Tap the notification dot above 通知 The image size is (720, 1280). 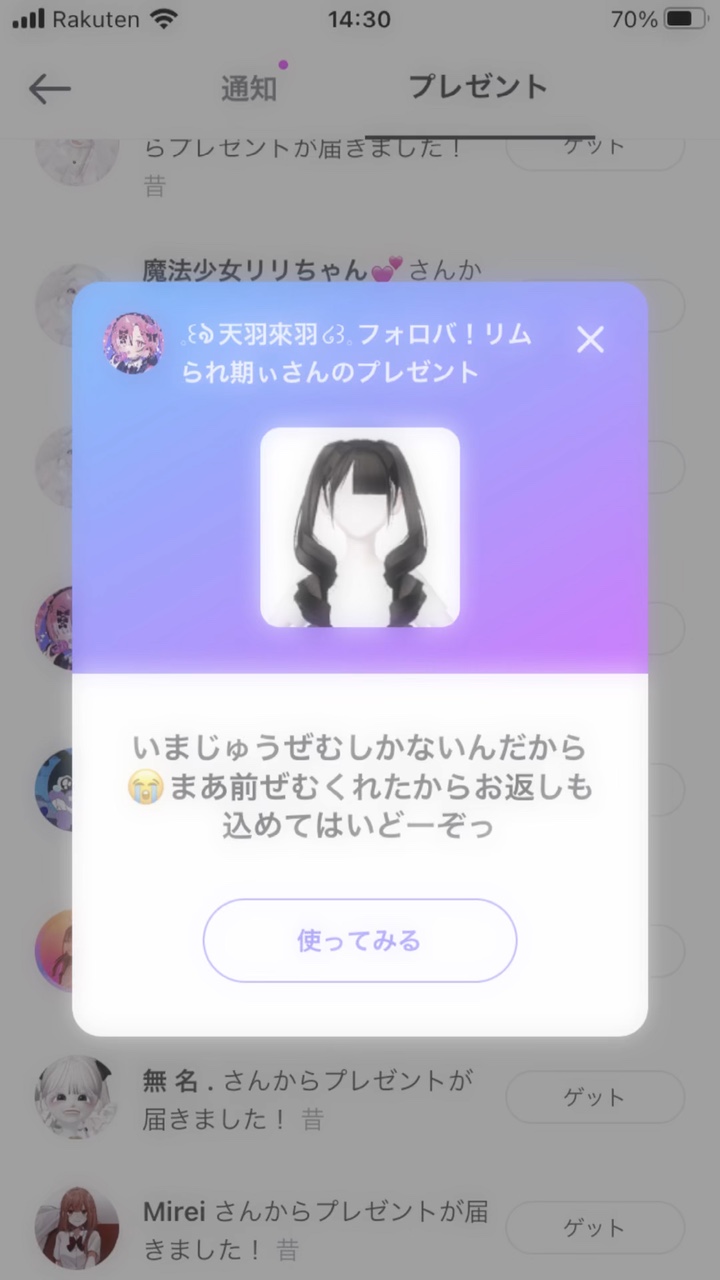coord(283,64)
